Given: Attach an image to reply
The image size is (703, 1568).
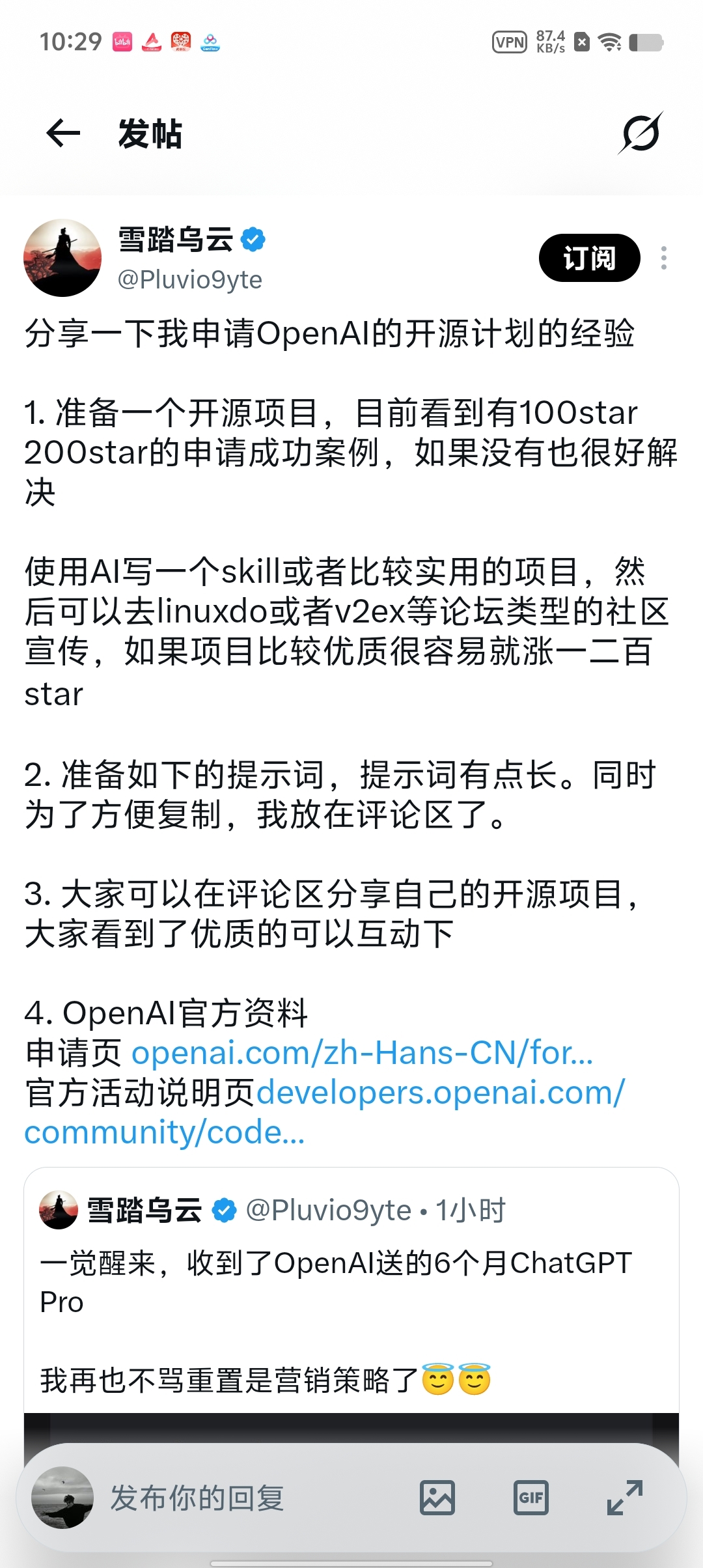Looking at the screenshot, I should coord(437,1498).
